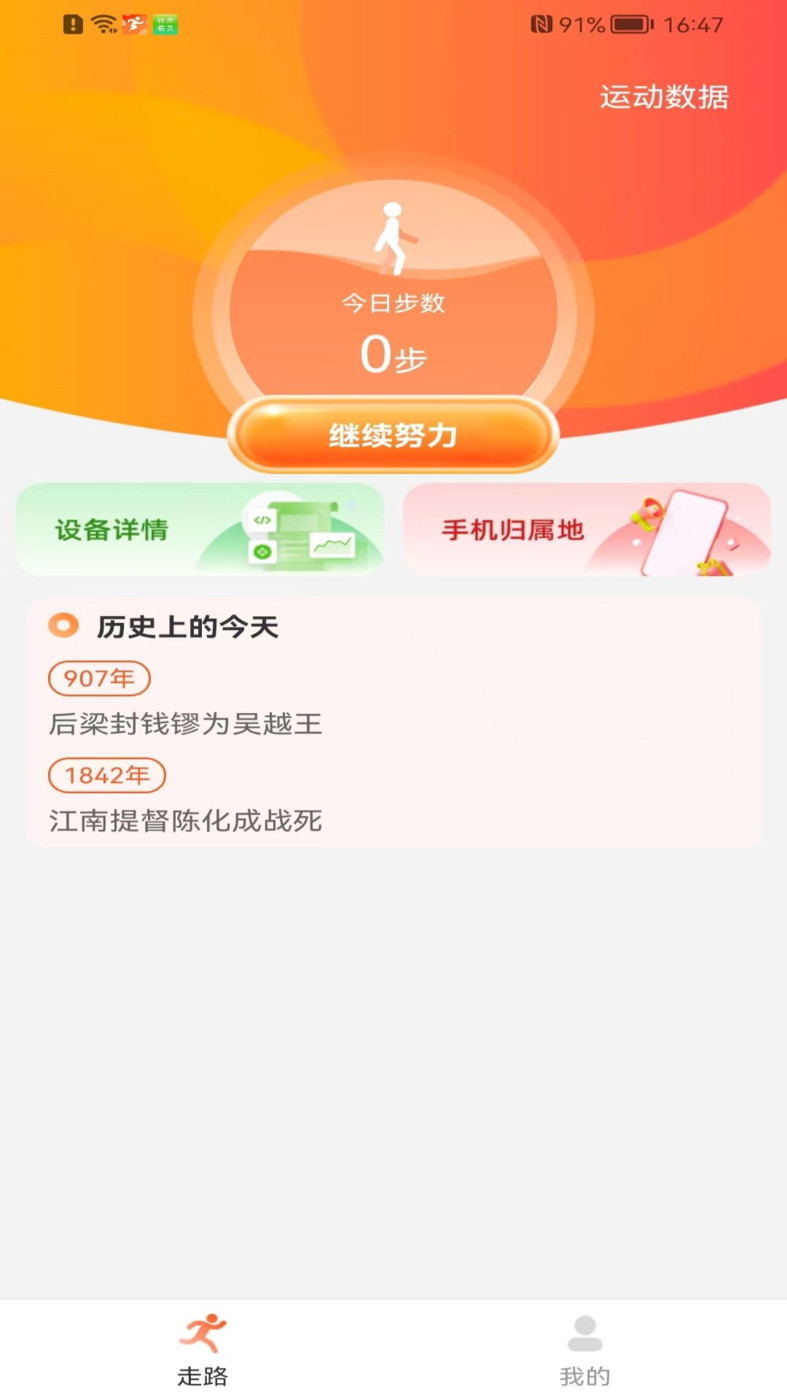
Task: Tap the orange ring icon beside 历史上的今天
Action: coord(63,627)
